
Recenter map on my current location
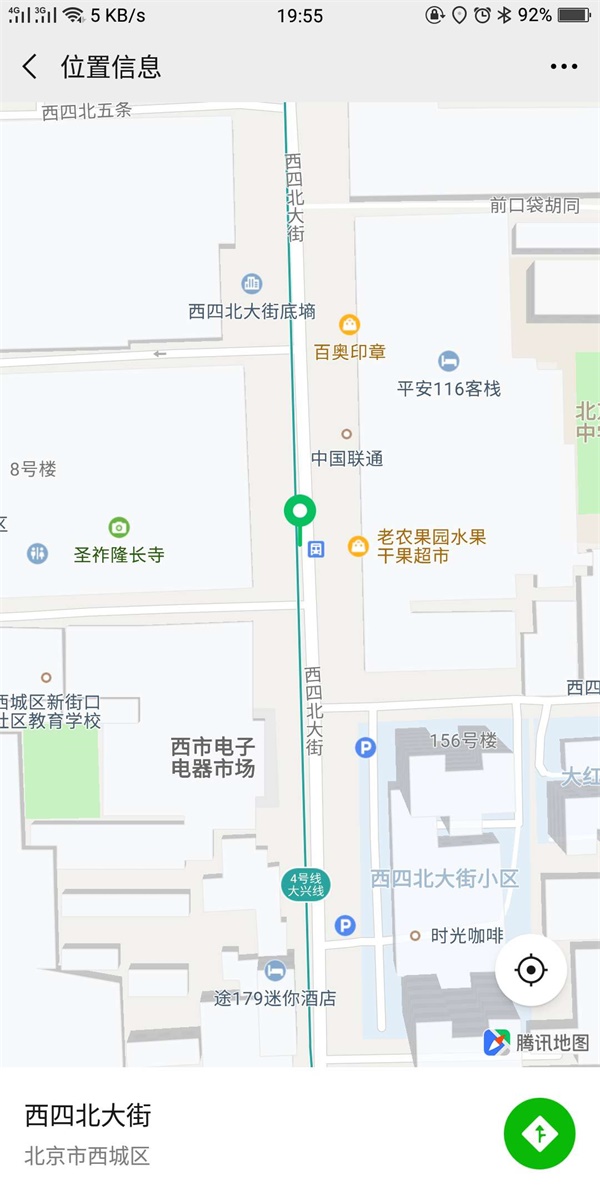(x=531, y=969)
